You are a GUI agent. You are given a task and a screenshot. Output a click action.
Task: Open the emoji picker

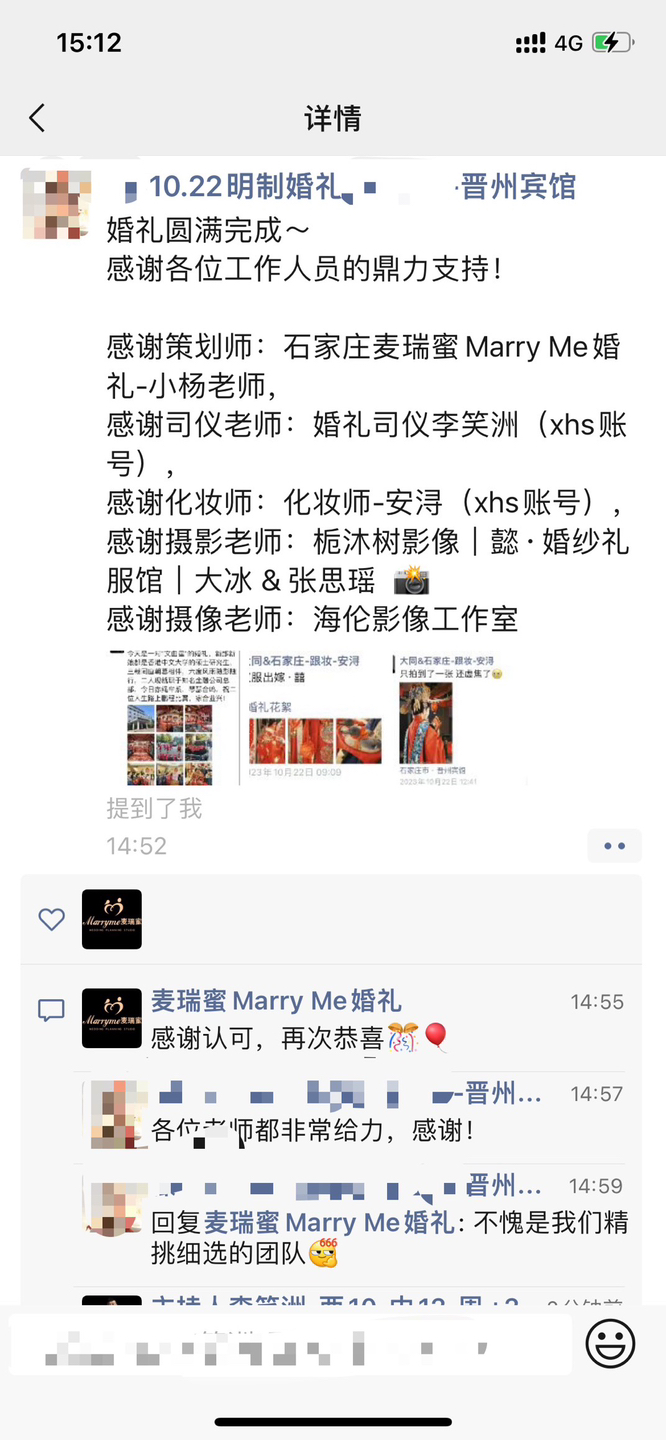point(610,1344)
